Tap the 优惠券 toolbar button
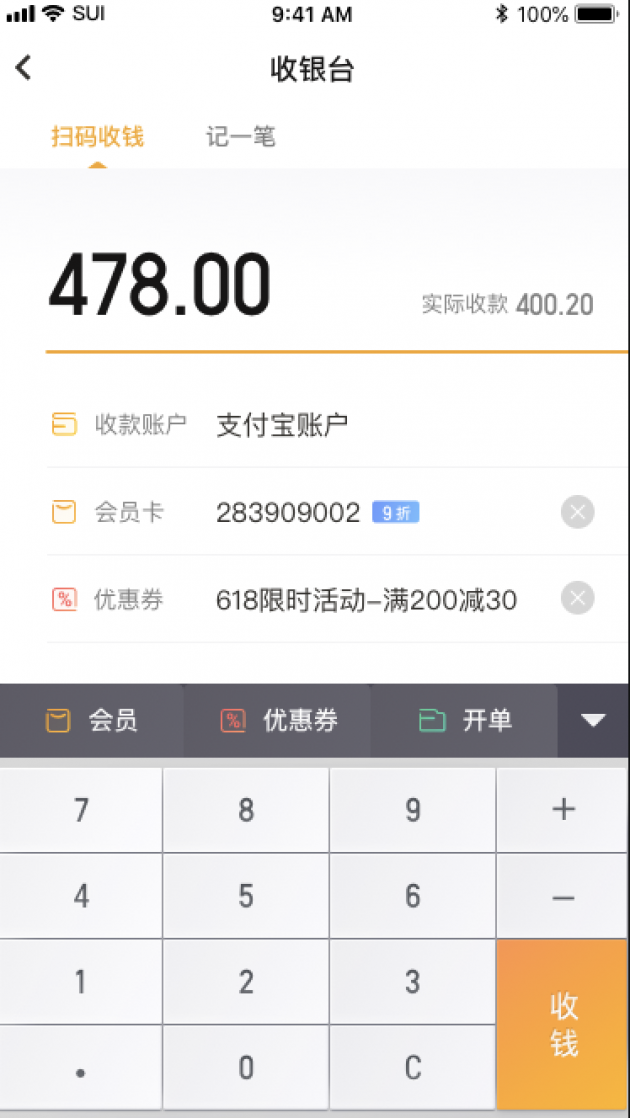Image resolution: width=630 pixels, height=1118 pixels. pyautogui.click(x=276, y=720)
